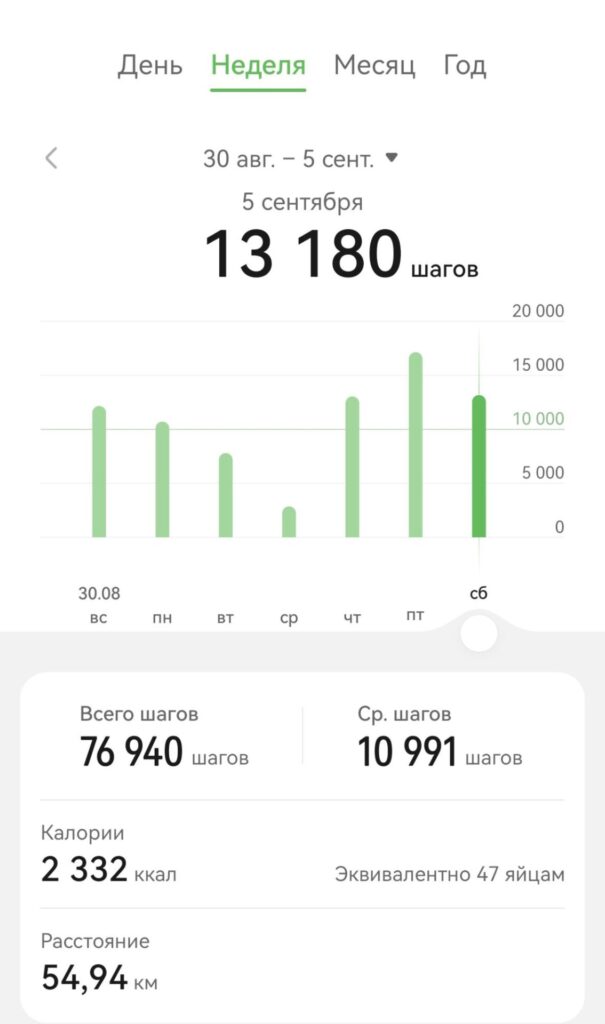The width and height of the screenshot is (605, 1024).
Task: Go to the previous week arrow
Action: click(52, 158)
